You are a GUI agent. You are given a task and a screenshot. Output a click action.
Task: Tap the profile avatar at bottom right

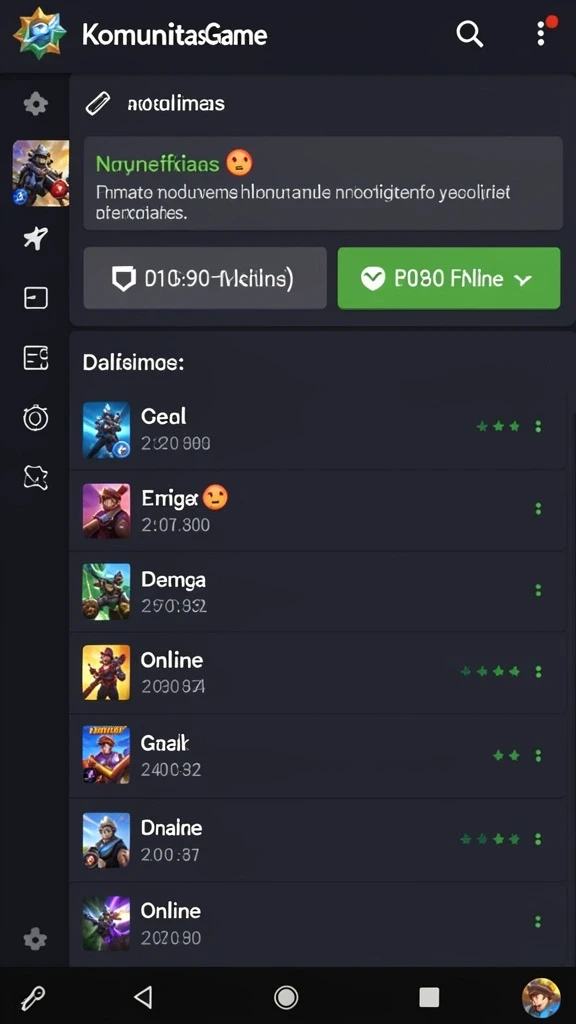541,997
